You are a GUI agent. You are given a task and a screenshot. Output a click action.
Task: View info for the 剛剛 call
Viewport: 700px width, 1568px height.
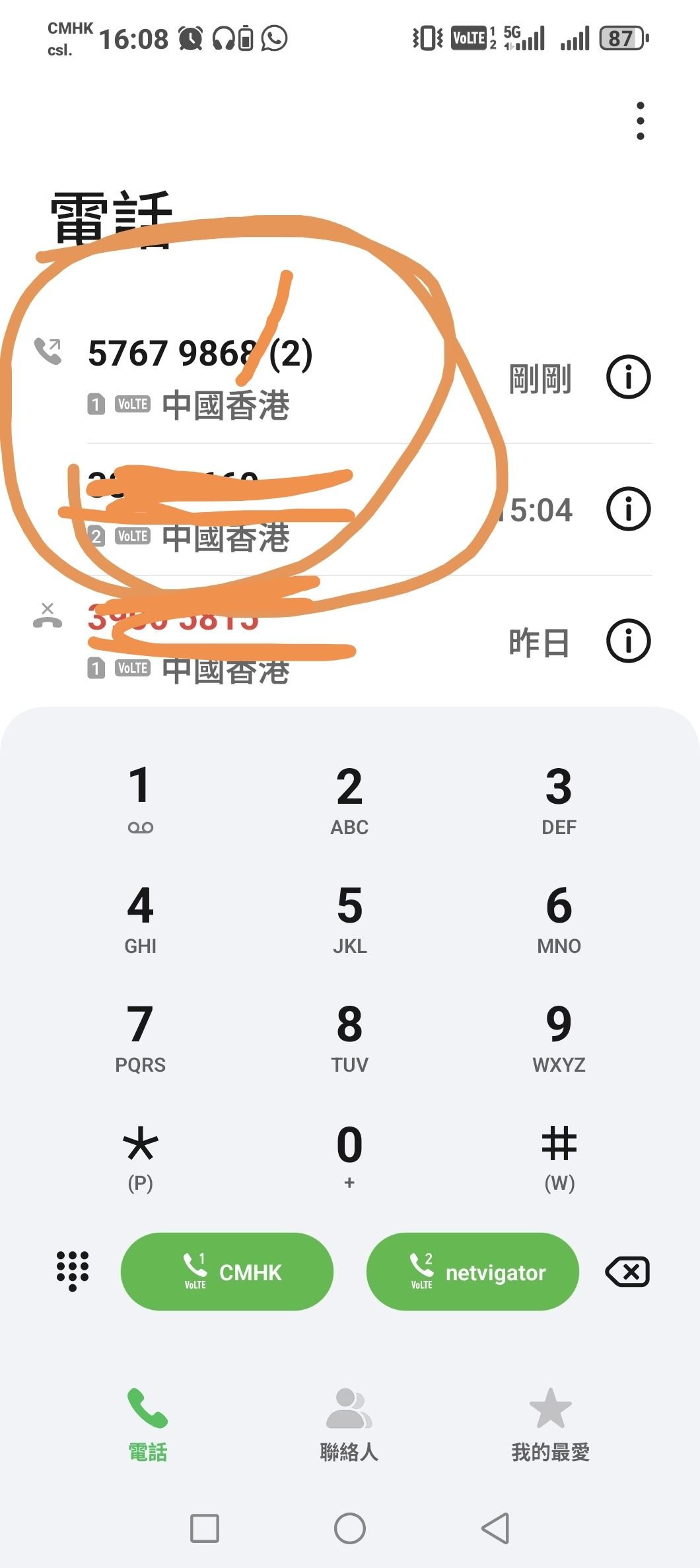628,377
